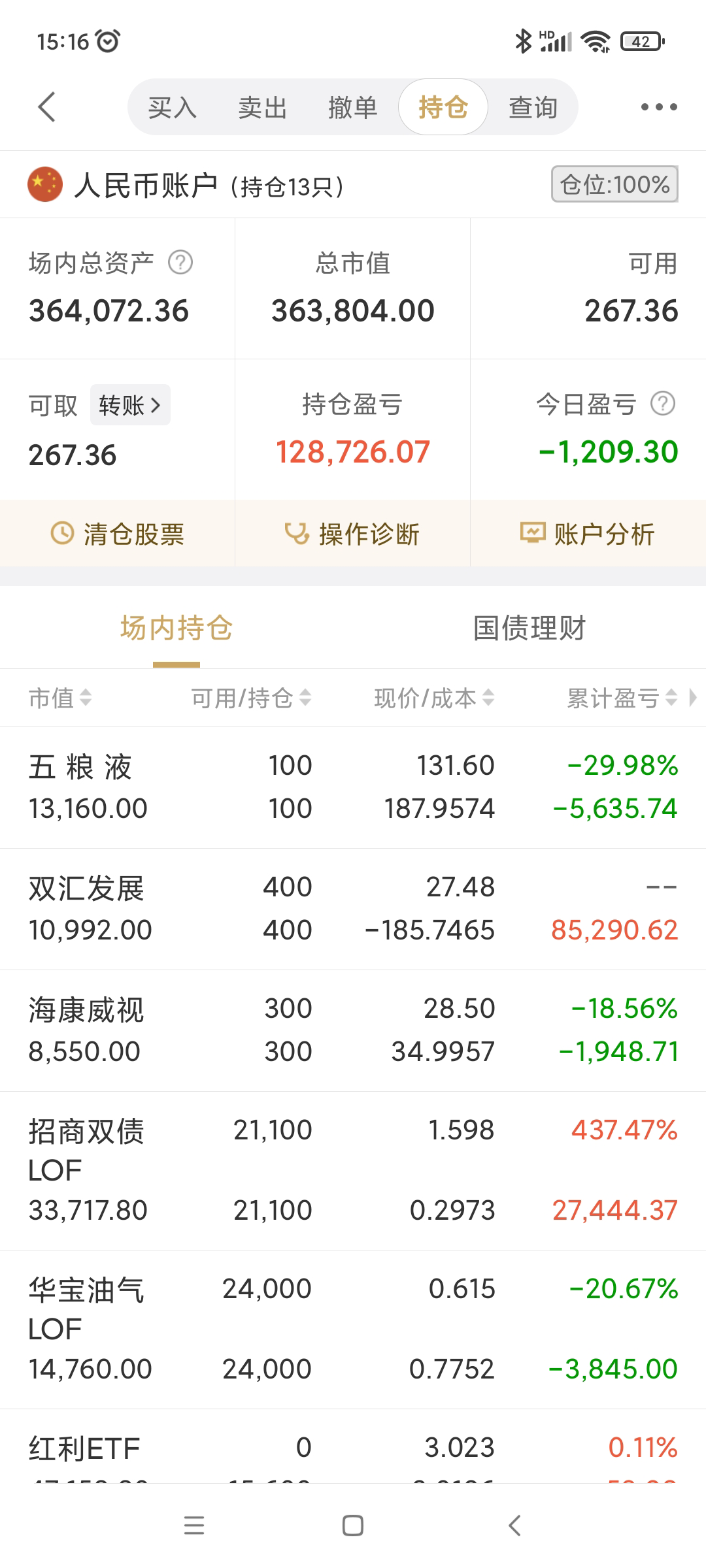
Task: Go back using the top-left arrow
Action: point(47,107)
